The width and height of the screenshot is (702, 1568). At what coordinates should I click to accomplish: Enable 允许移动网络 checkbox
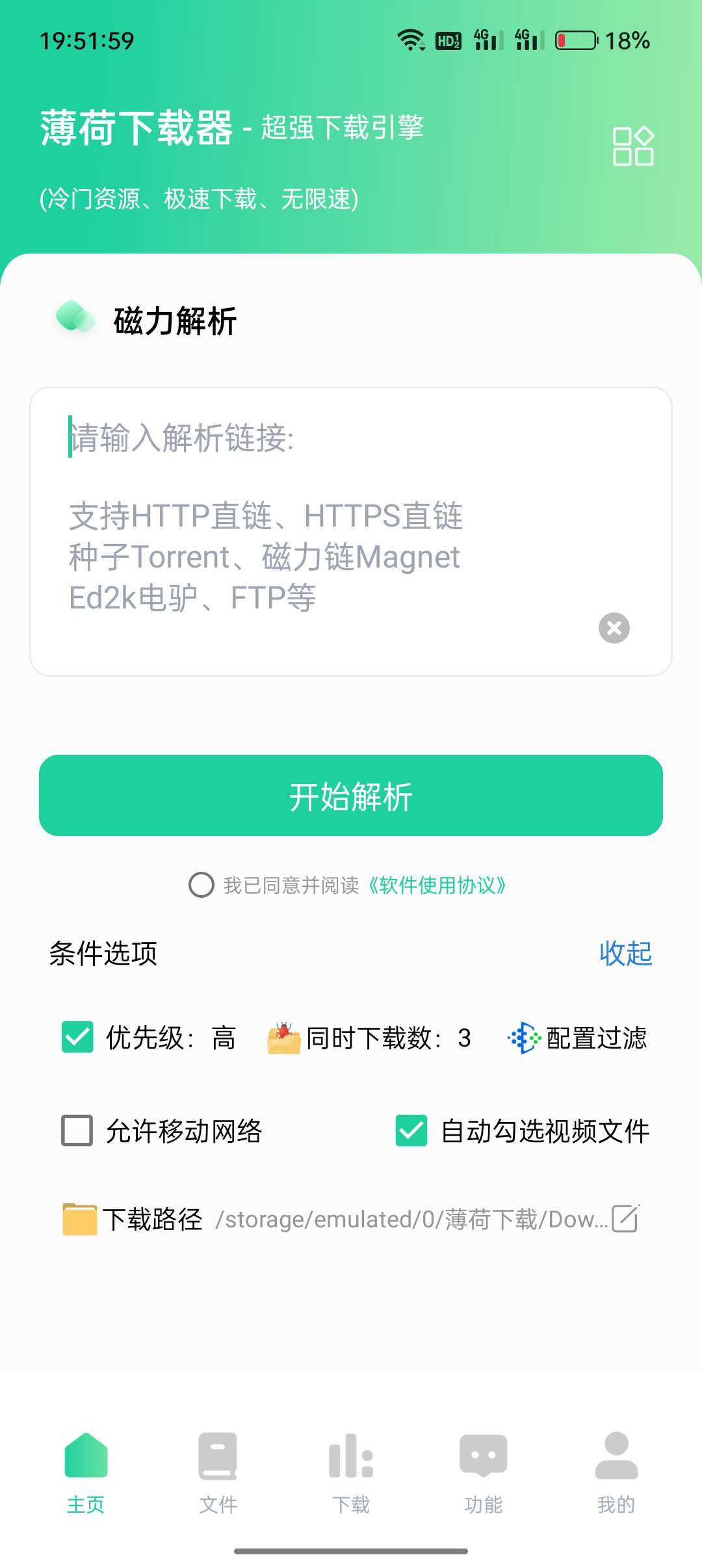pyautogui.click(x=77, y=1130)
